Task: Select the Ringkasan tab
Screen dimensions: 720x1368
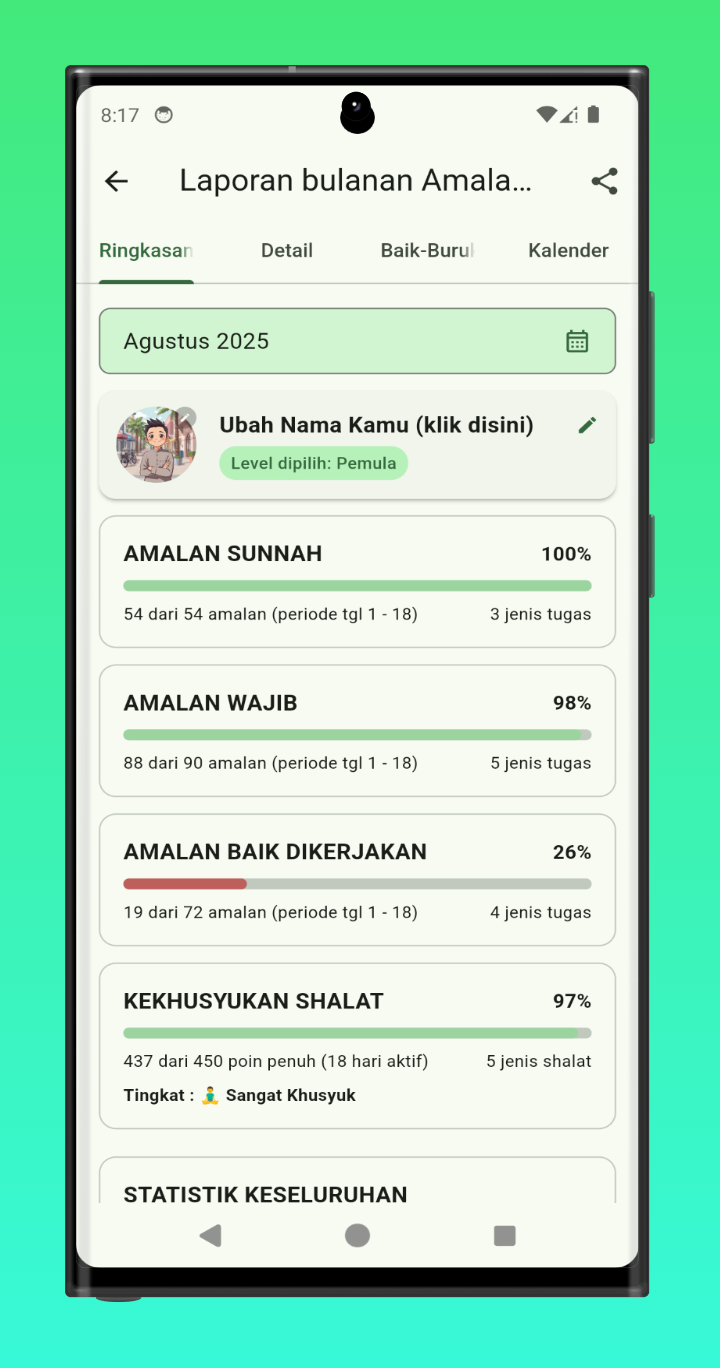Action: click(x=146, y=251)
